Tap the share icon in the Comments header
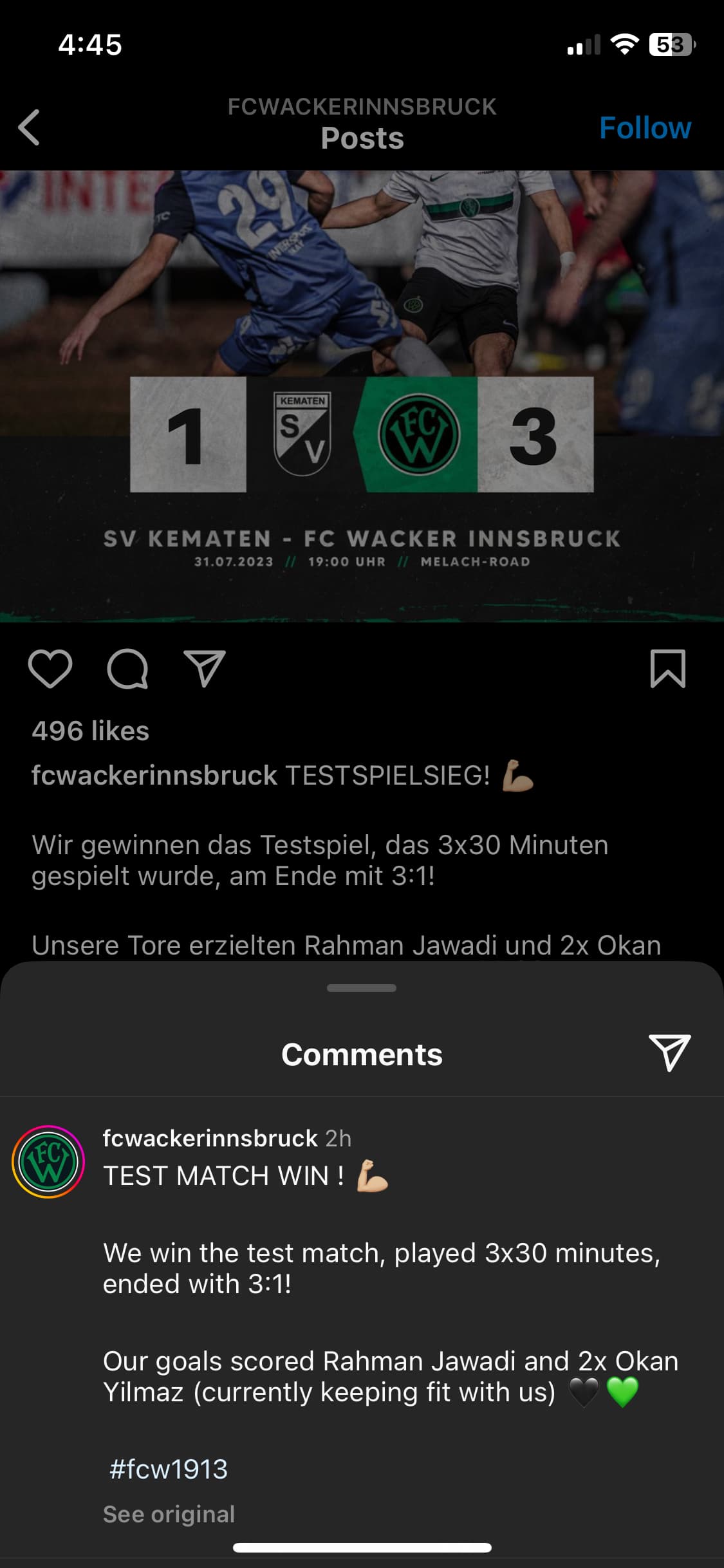Screen dimensions: 724x1568 tap(669, 1053)
